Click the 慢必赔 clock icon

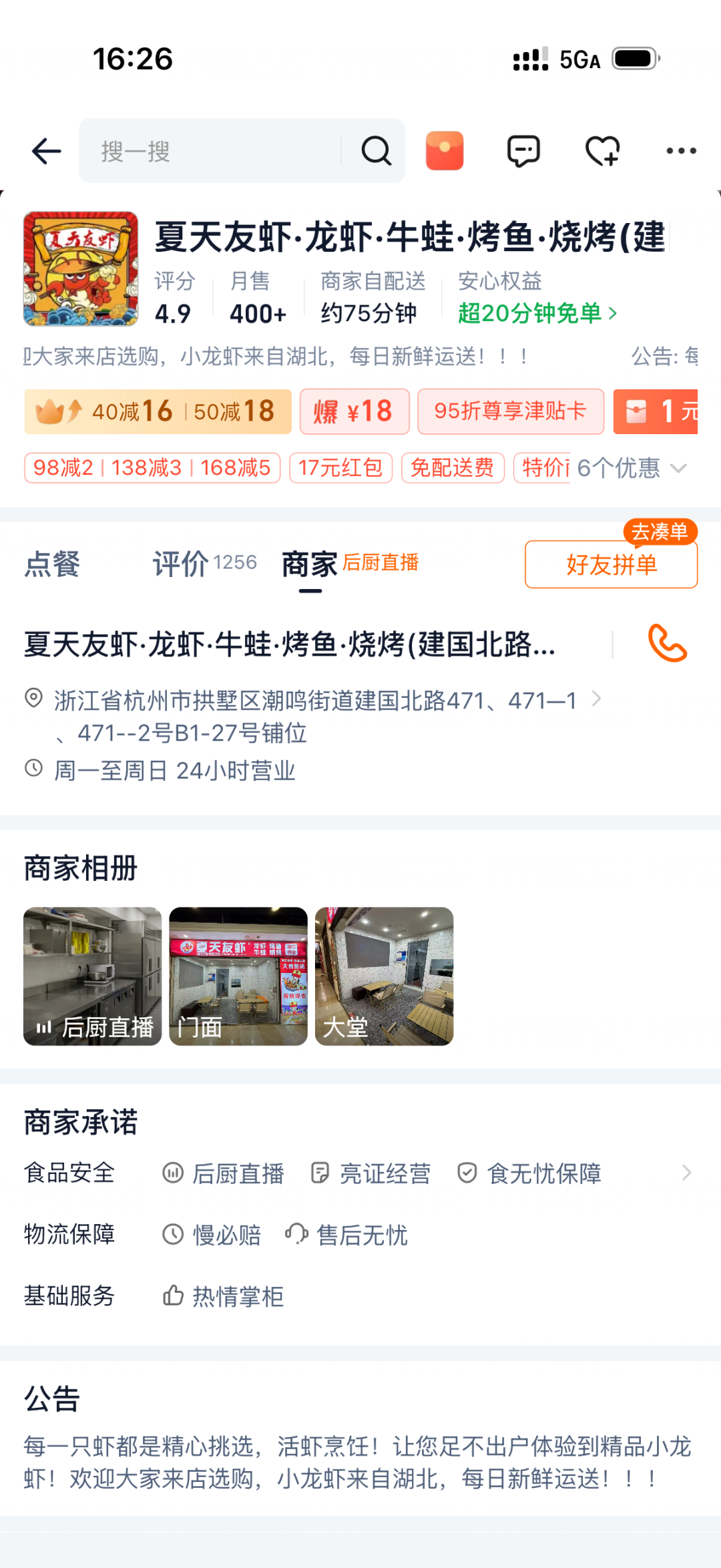click(173, 1235)
